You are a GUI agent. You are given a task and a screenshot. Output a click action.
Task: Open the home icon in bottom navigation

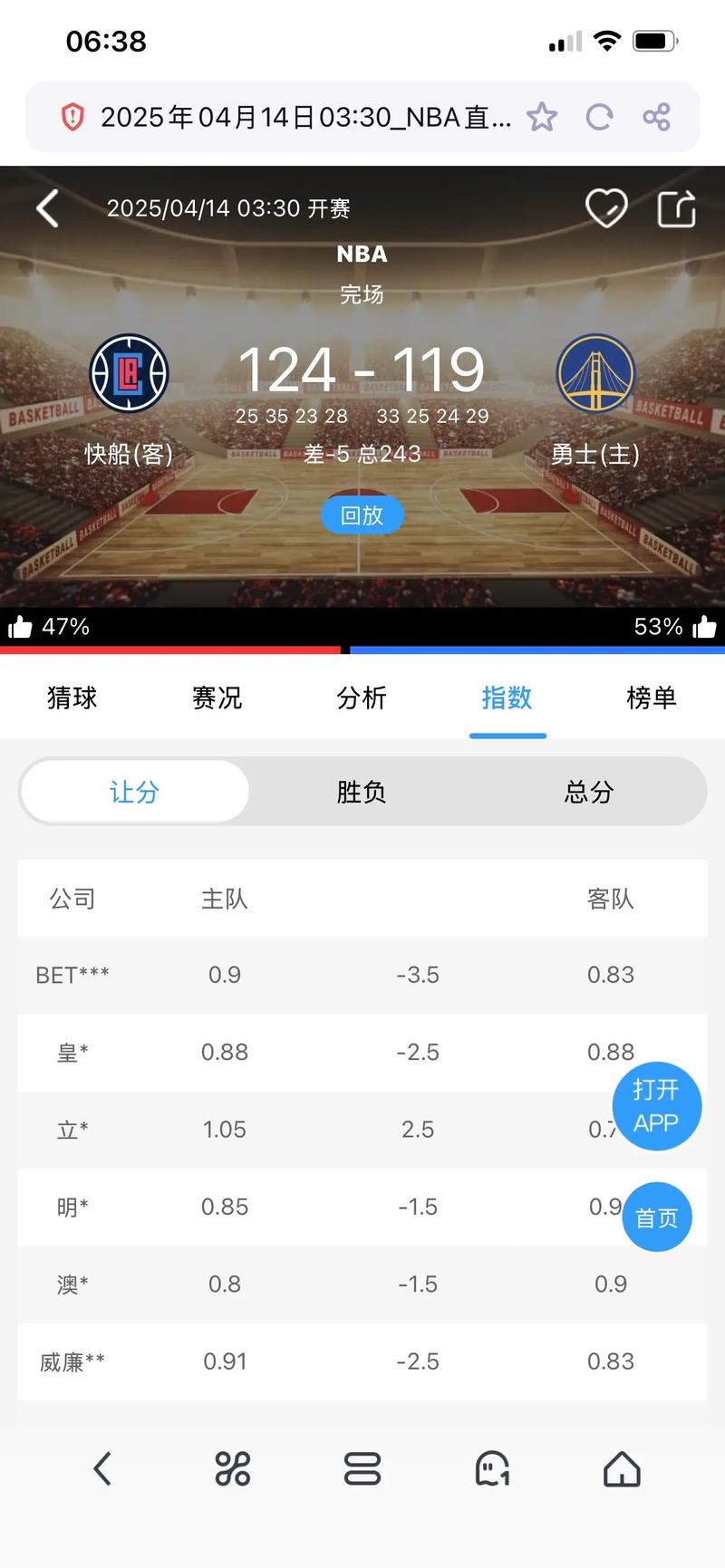(621, 1470)
